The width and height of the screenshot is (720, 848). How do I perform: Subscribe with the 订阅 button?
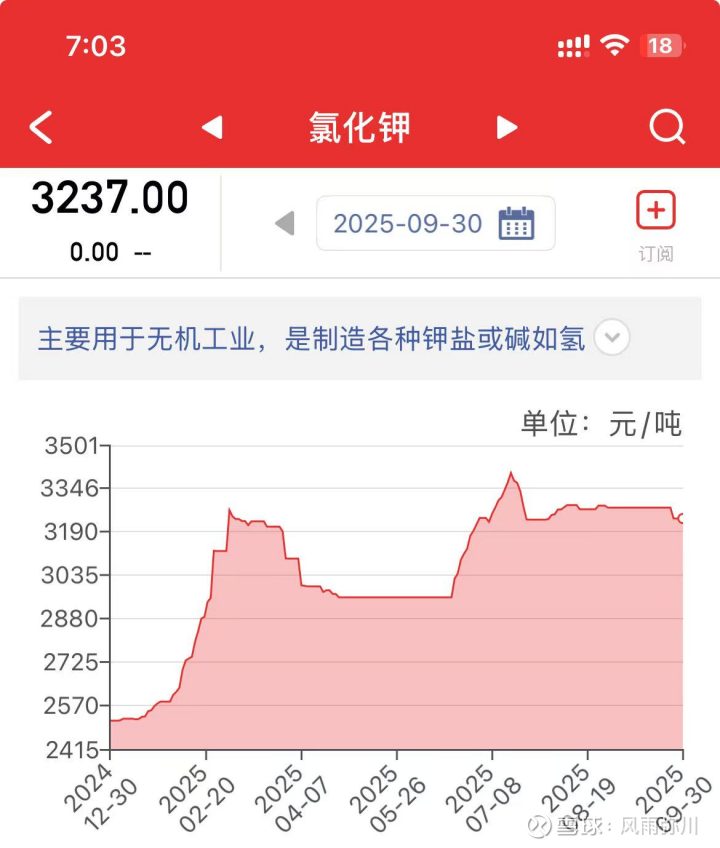click(656, 224)
